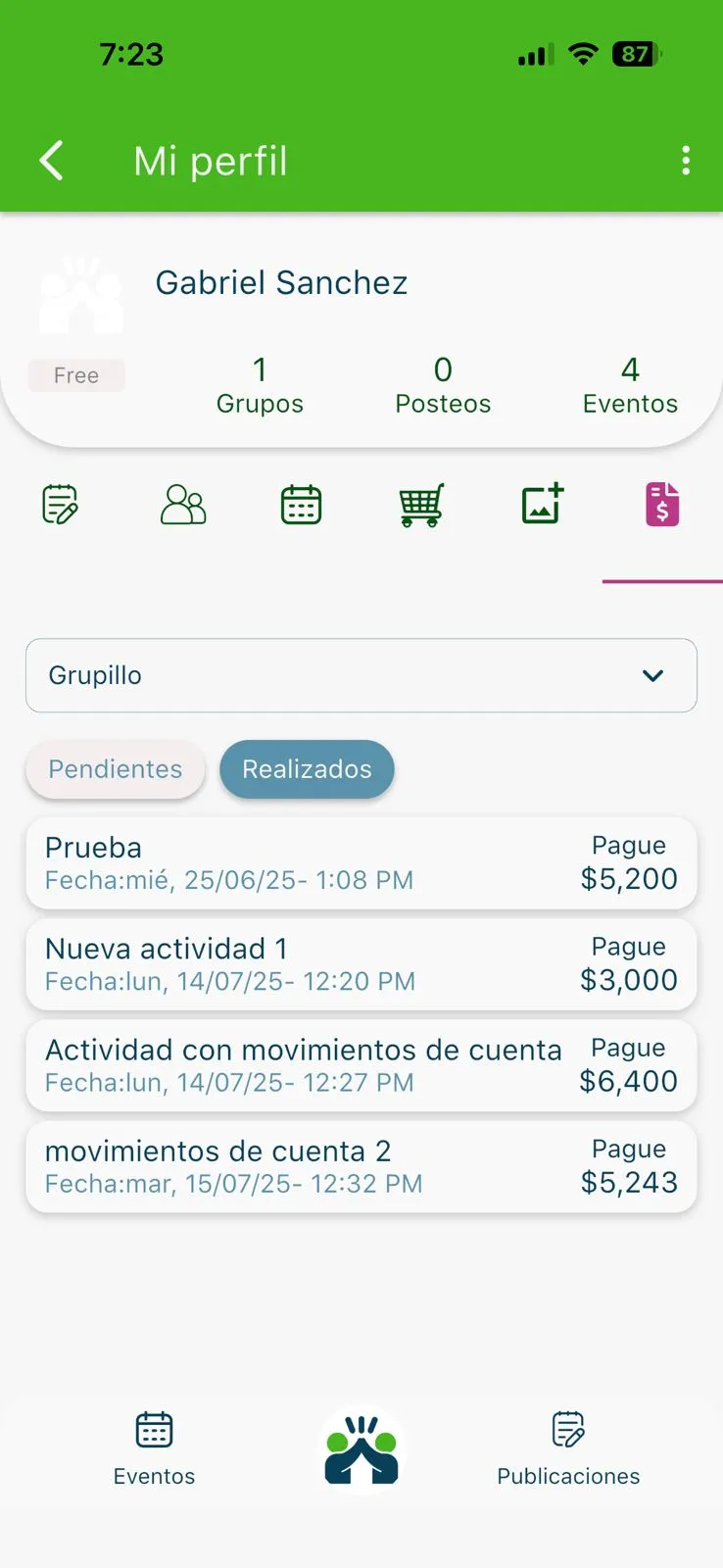The height and width of the screenshot is (1568, 723).
Task: Open the shopping cart tab
Action: coord(421,506)
